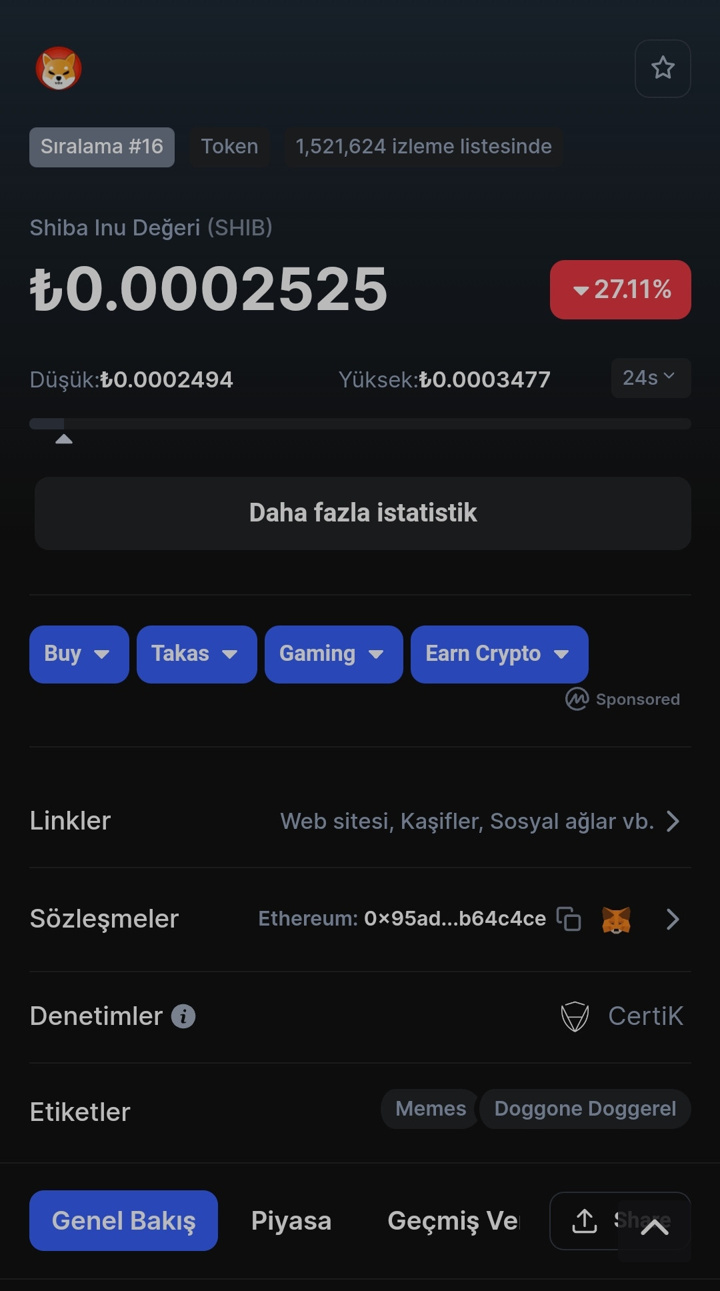
Task: Open the Linkler section chevron
Action: coord(672,821)
